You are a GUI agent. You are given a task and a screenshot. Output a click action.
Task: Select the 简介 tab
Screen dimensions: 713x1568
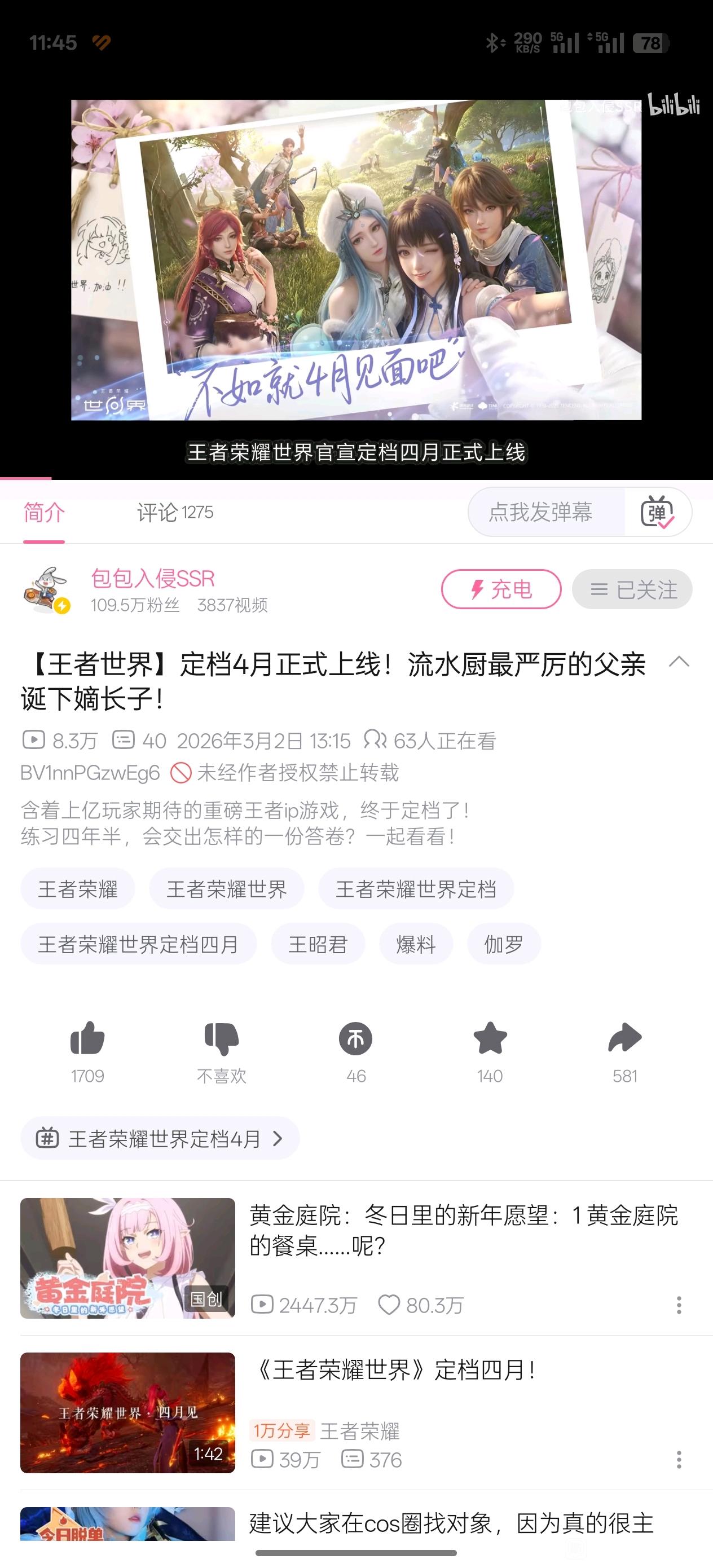[x=44, y=513]
